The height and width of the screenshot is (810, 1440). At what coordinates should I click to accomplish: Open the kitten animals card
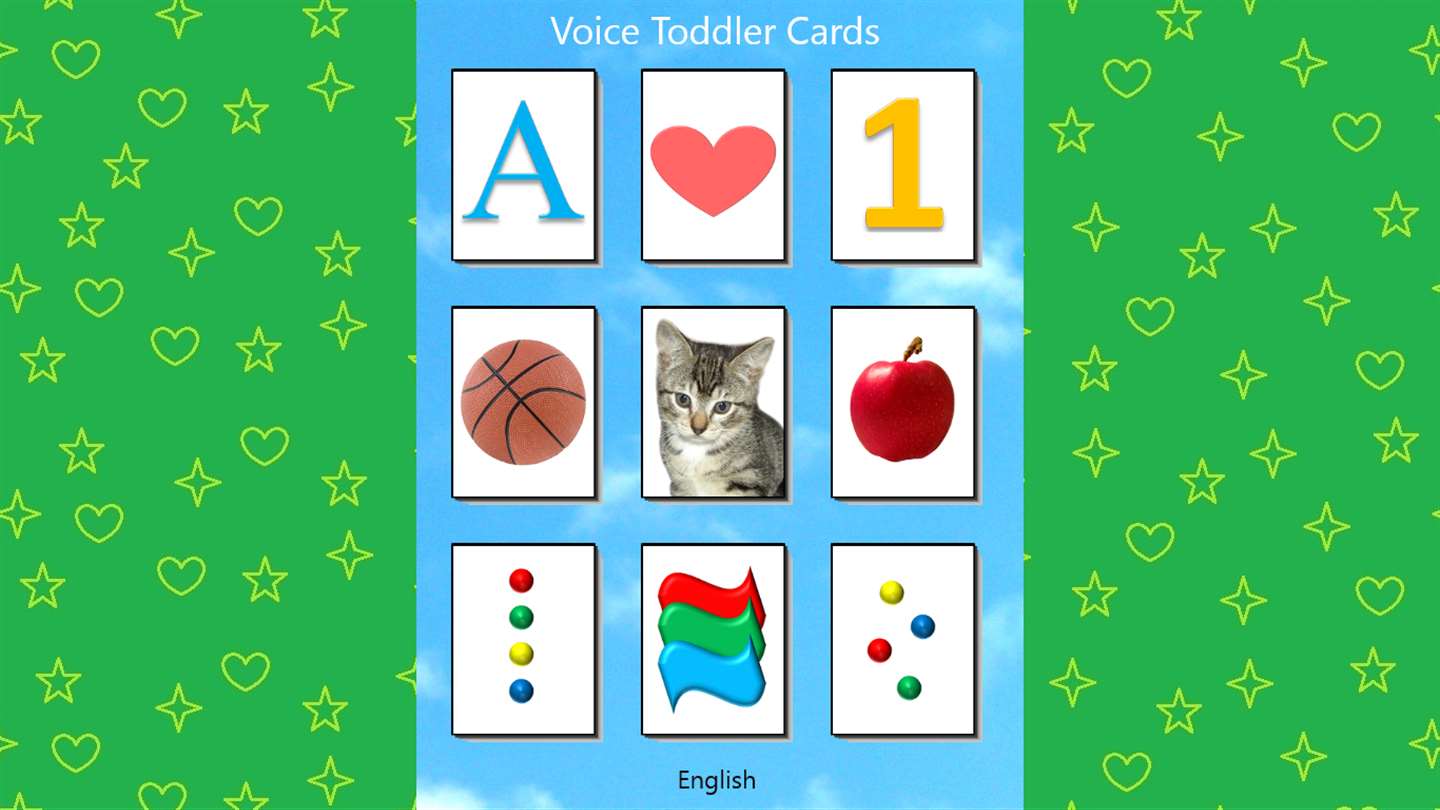coord(713,402)
